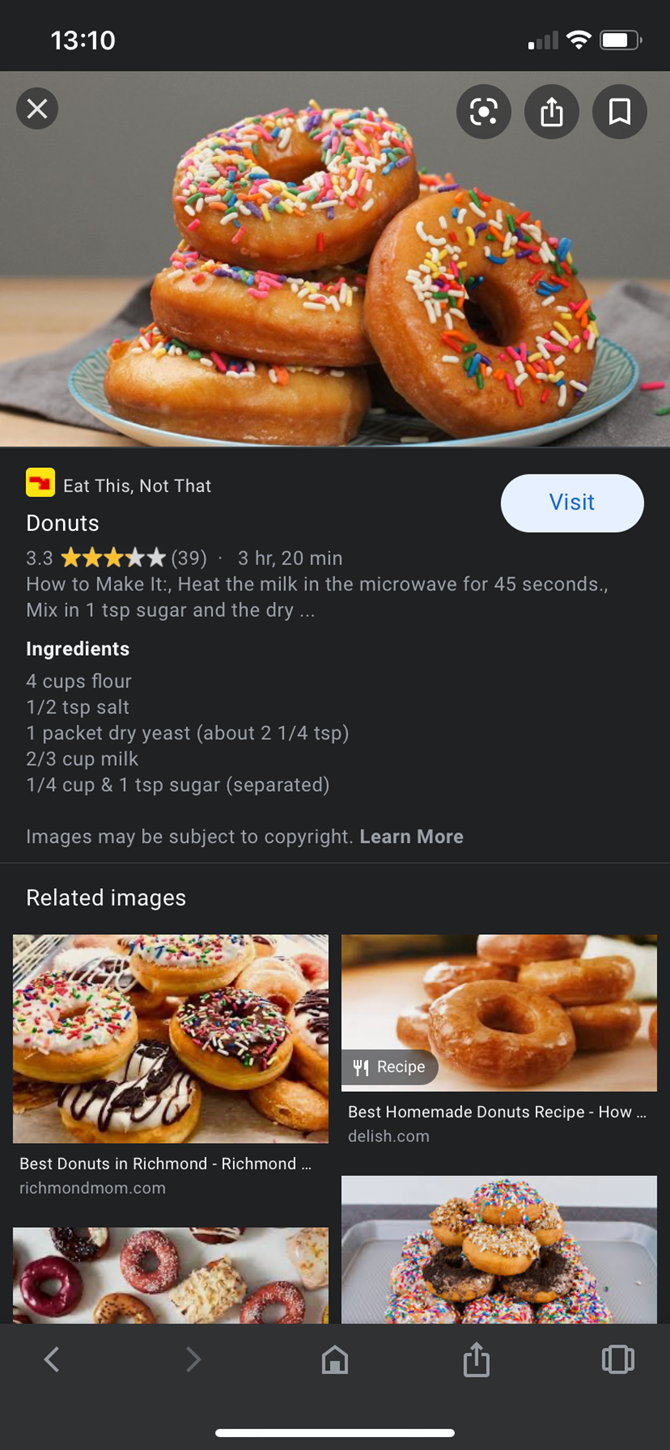Share the donut image
The image size is (670, 1450).
(552, 112)
